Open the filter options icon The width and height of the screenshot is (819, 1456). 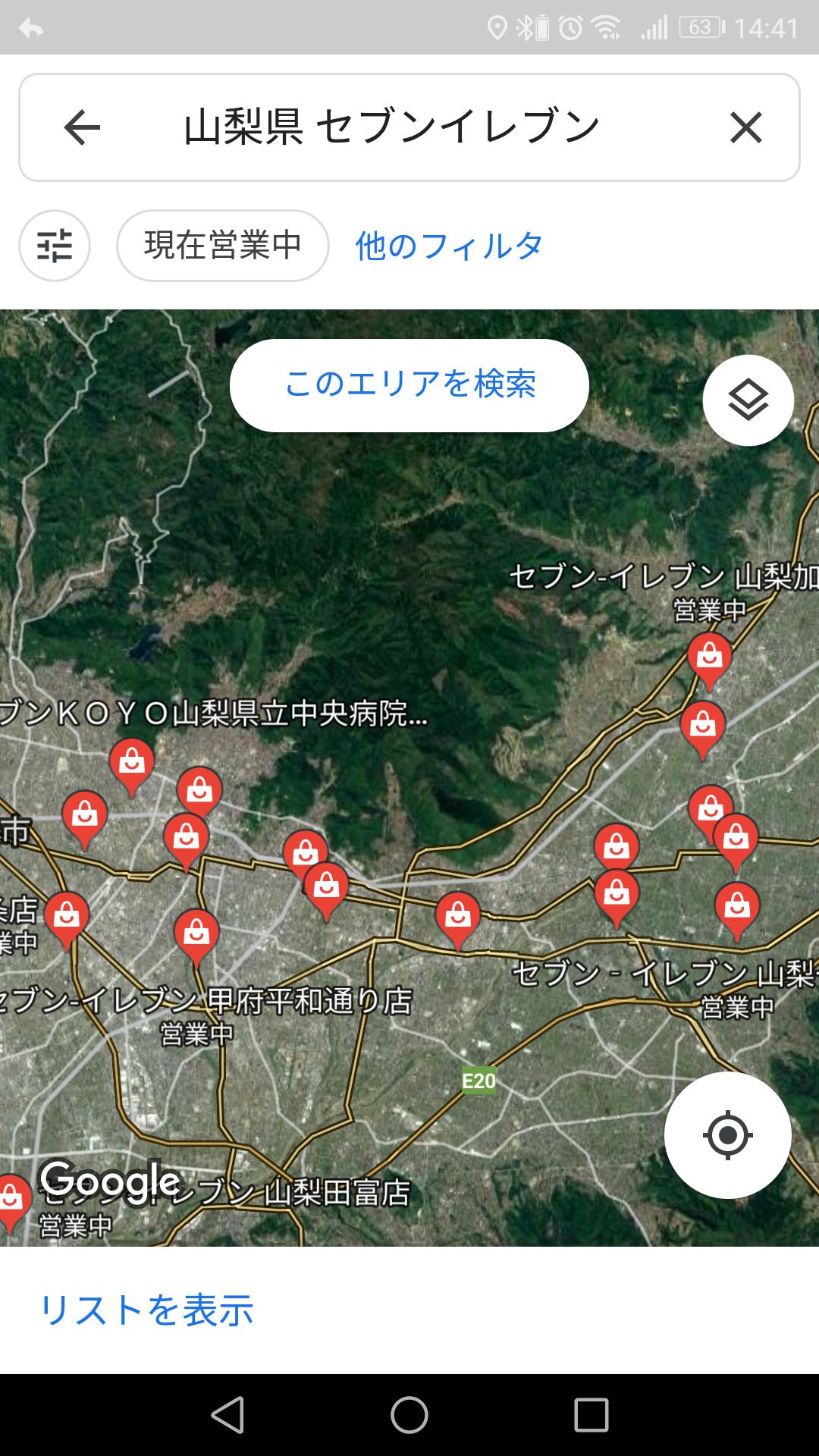[x=55, y=246]
